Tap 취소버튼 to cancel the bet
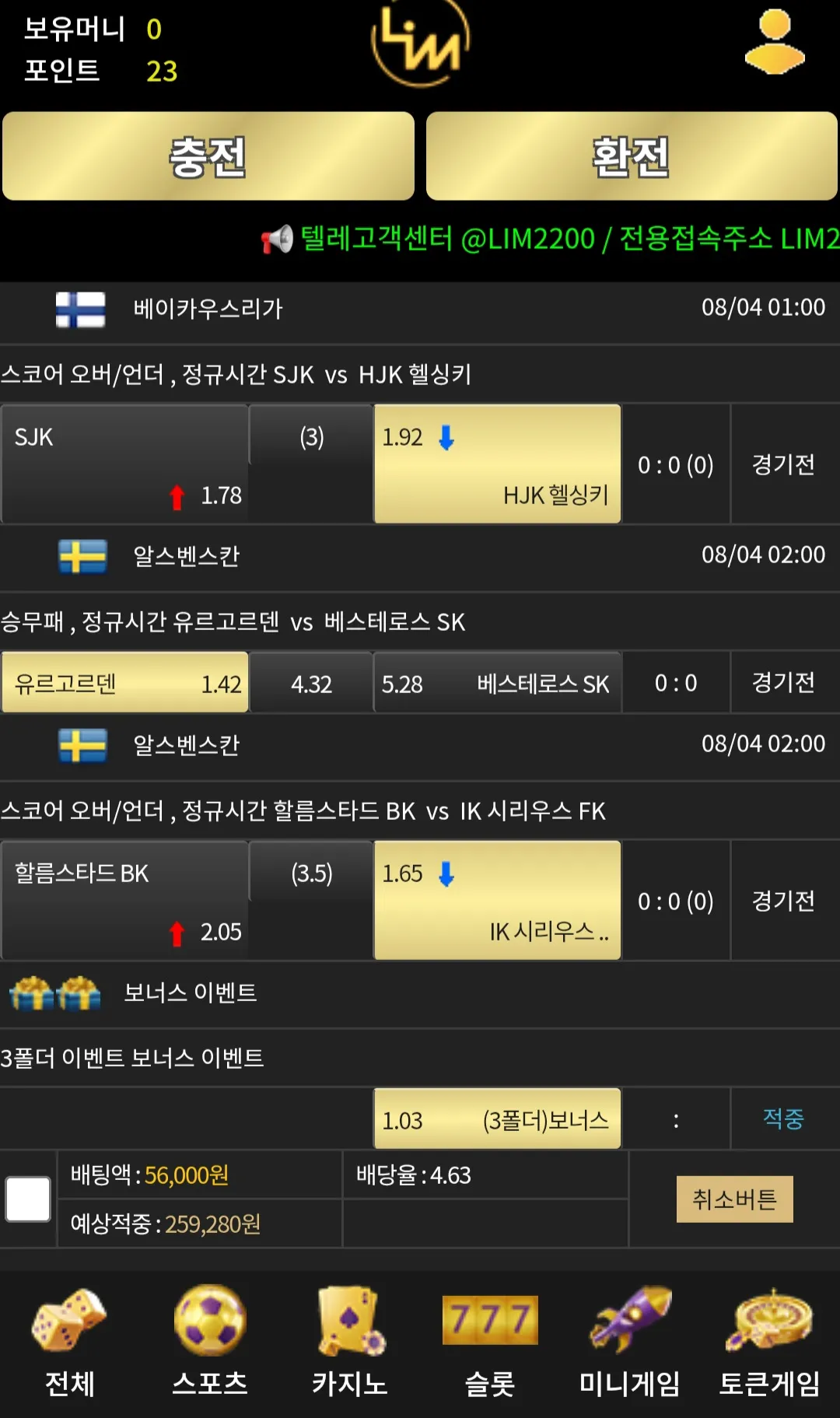Viewport: 840px width, 1418px height. click(734, 1199)
